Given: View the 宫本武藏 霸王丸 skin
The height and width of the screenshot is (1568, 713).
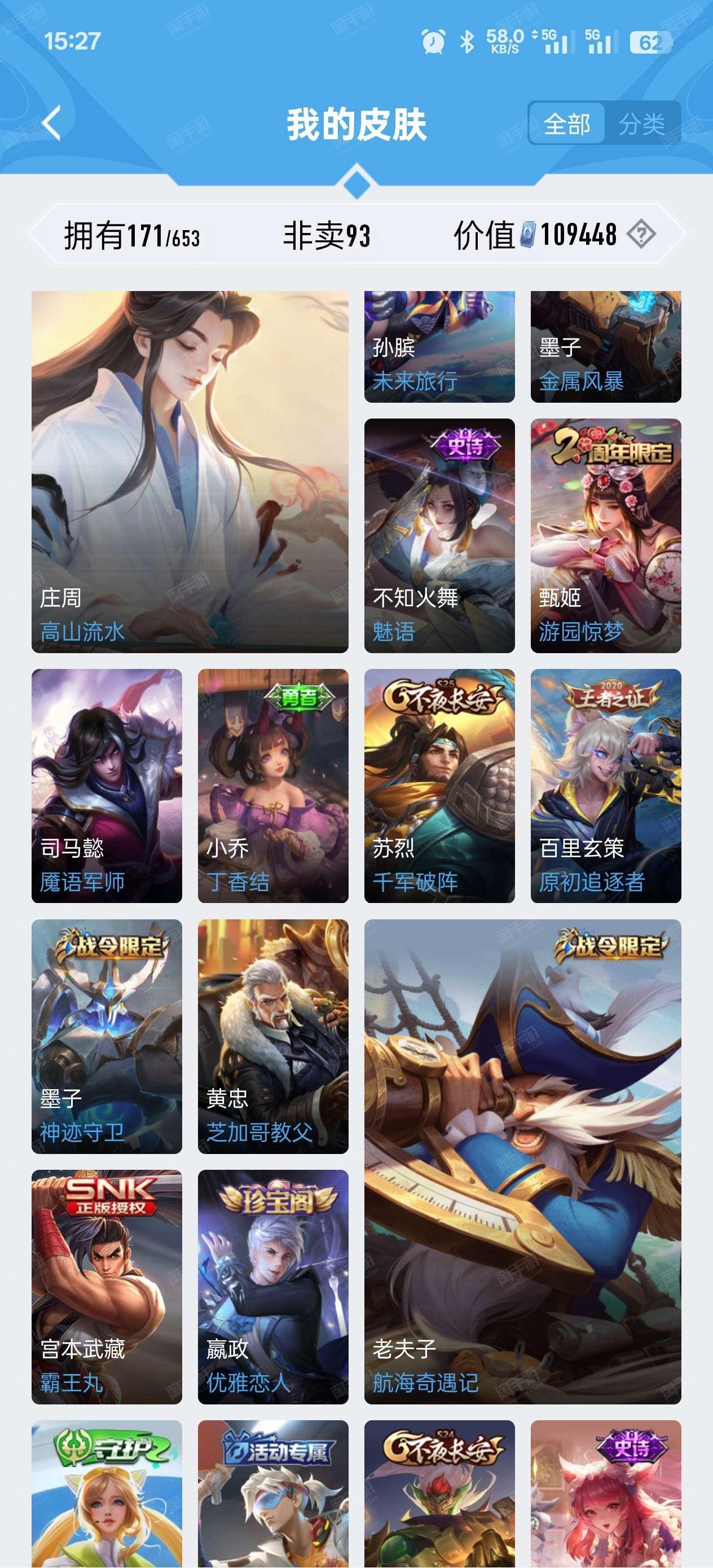Looking at the screenshot, I should click(107, 1287).
